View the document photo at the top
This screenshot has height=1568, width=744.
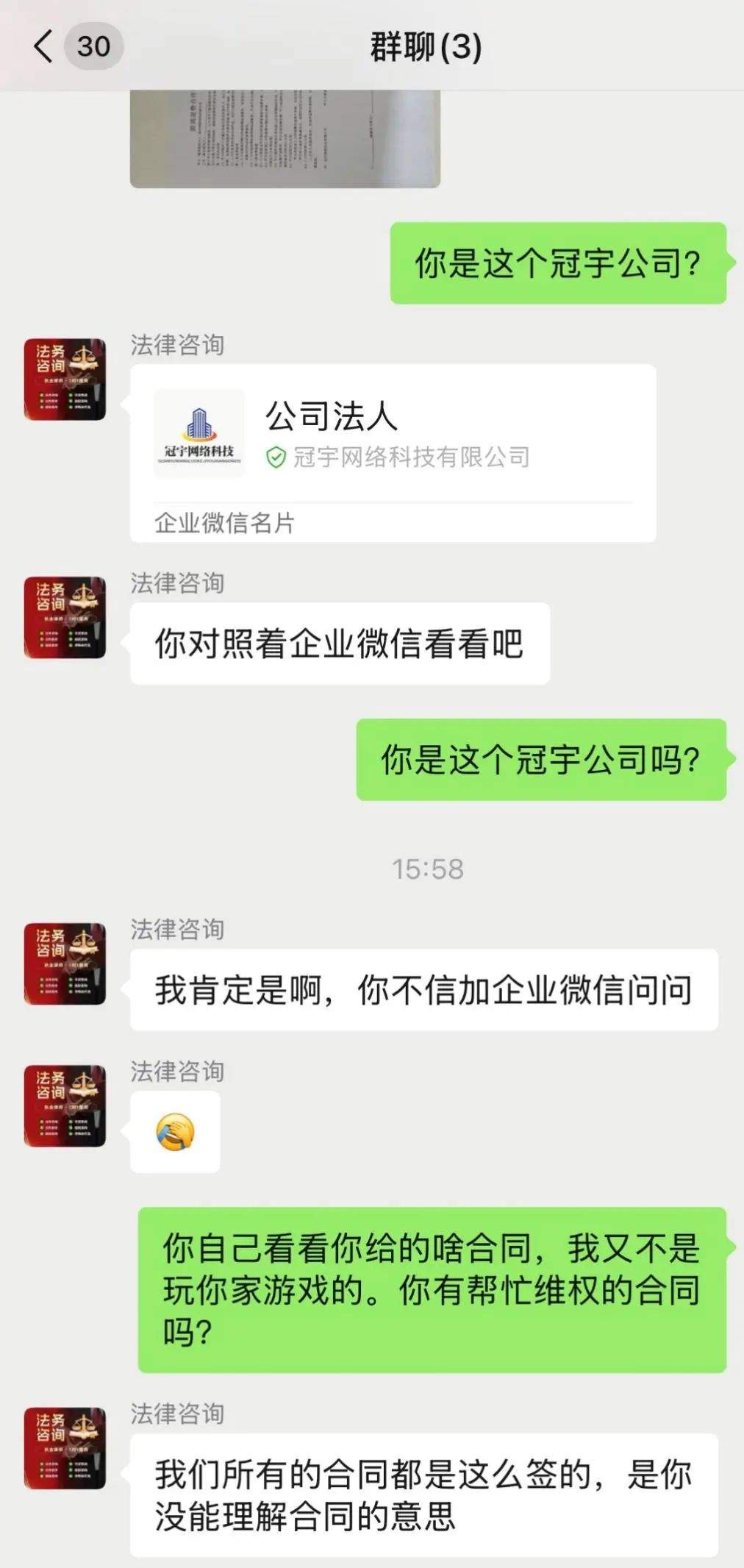(x=287, y=140)
